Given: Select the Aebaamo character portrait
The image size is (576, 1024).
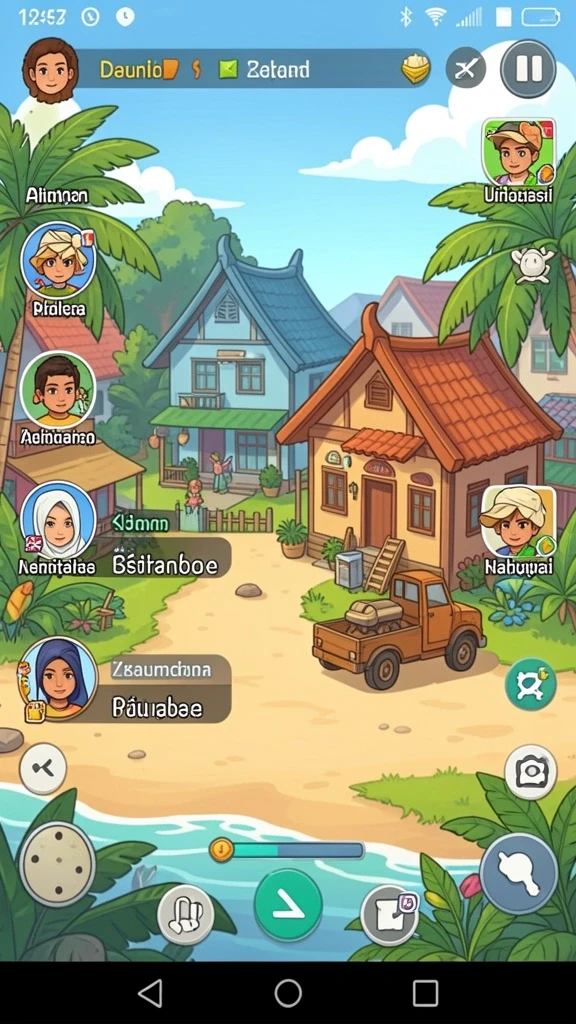Looking at the screenshot, I should click(58, 389).
